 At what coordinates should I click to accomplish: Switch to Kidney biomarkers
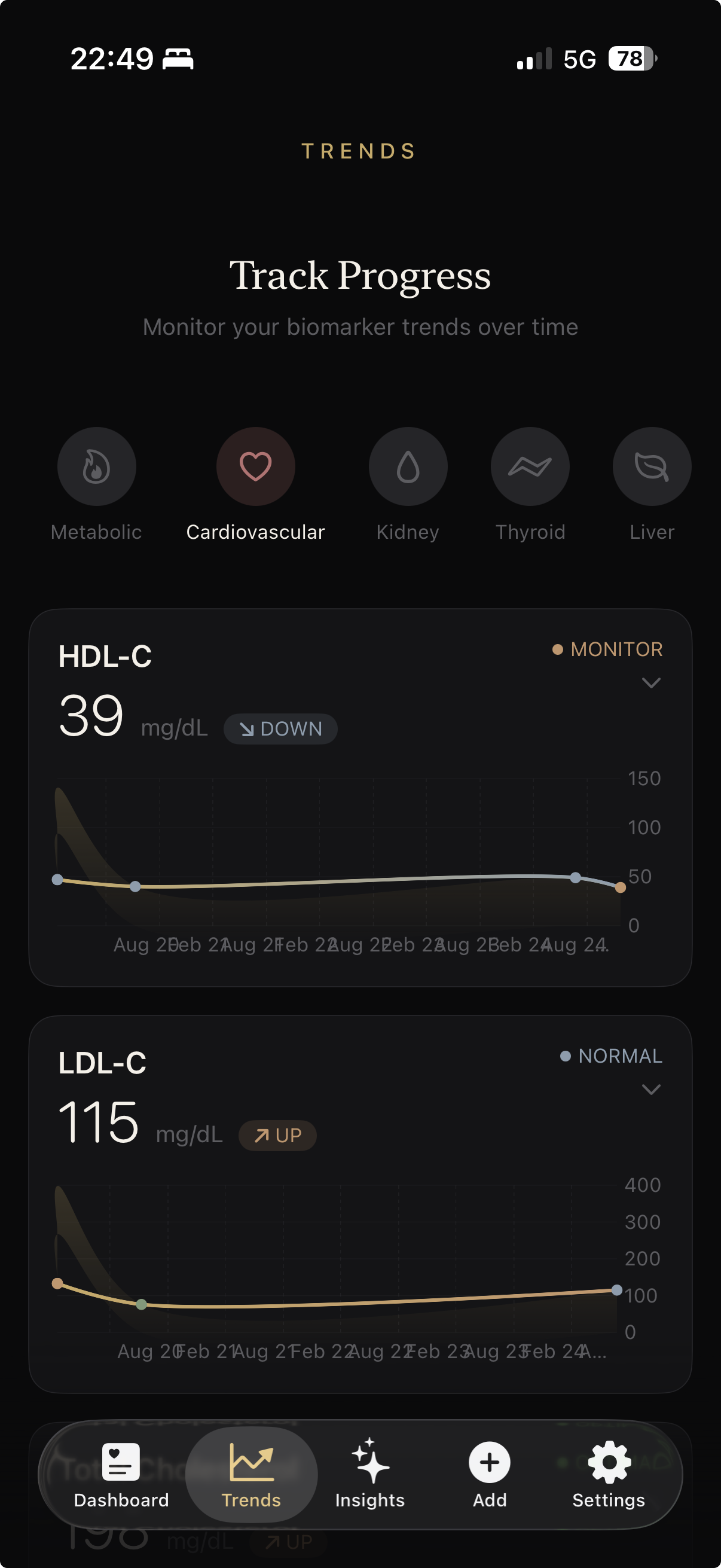click(408, 467)
